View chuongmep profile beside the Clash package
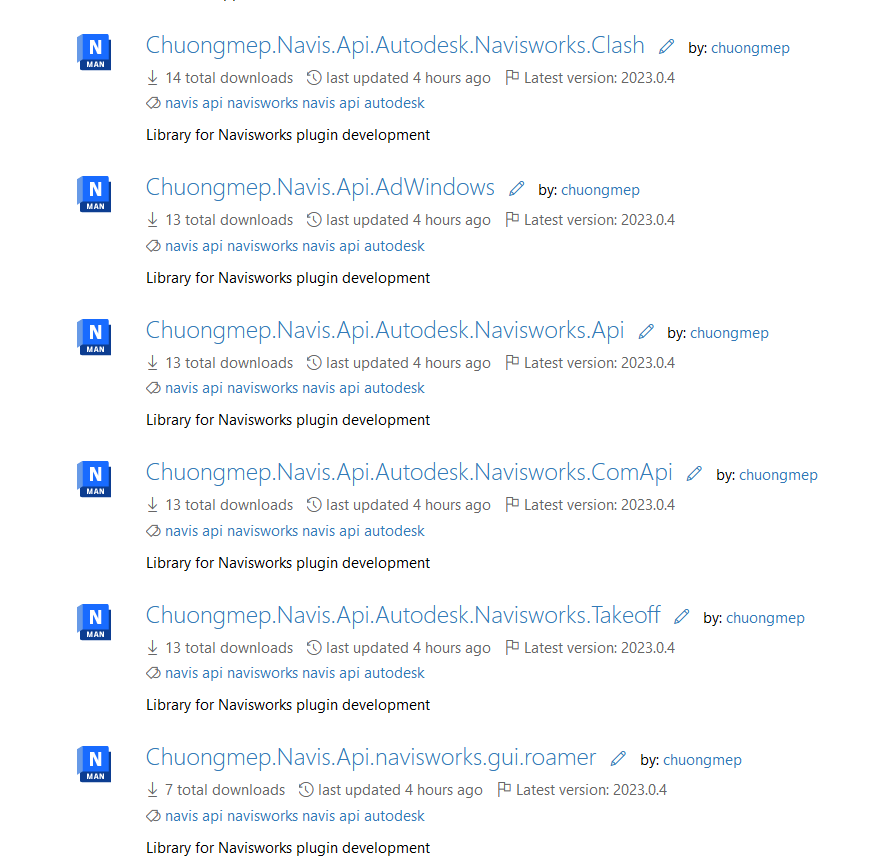 click(750, 48)
